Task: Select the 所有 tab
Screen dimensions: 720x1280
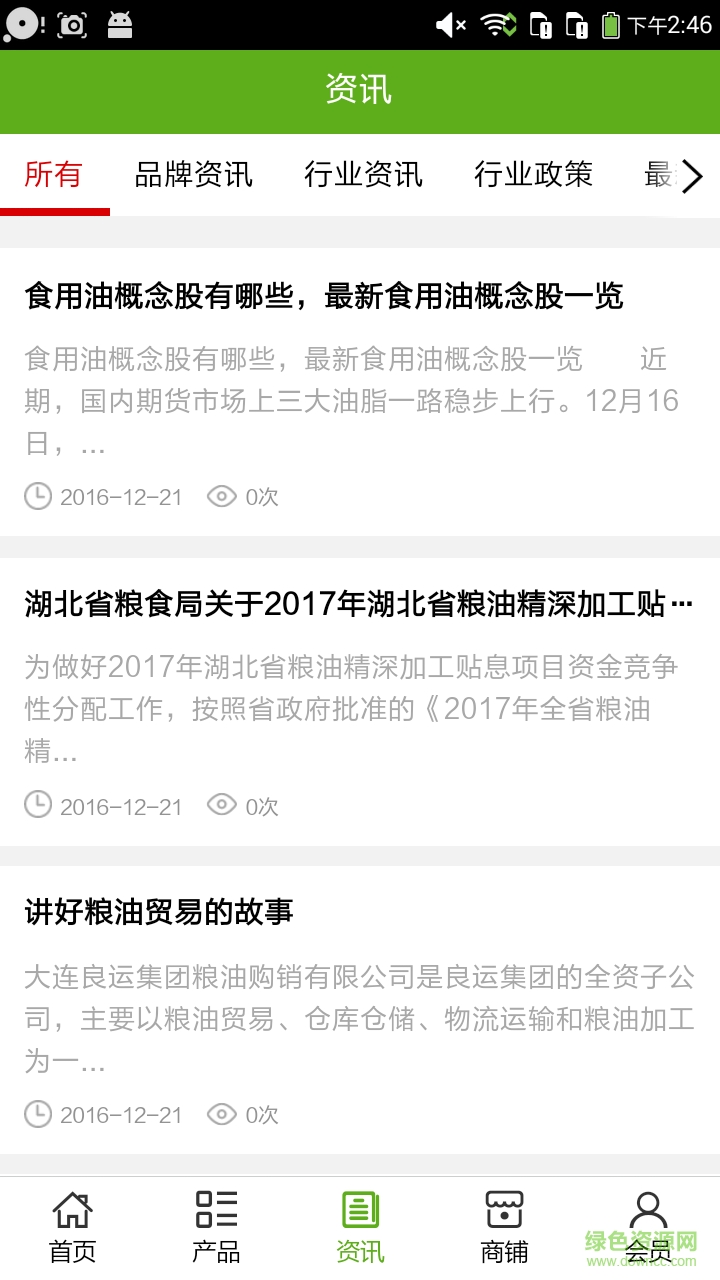Action: click(x=55, y=175)
